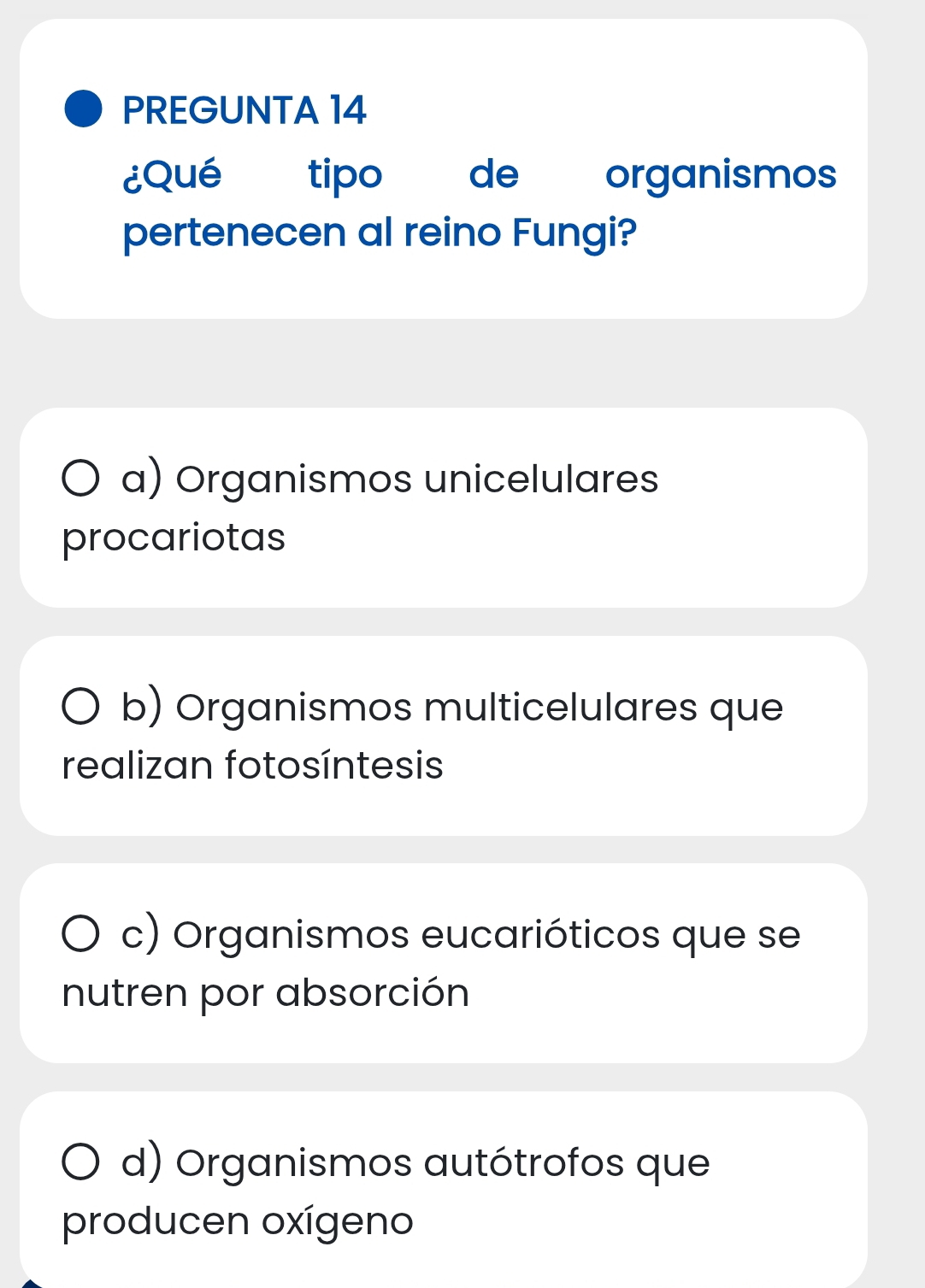Pick option c) eucarióticos que se nutren por absorción
925x1288 pixels.
(81, 934)
